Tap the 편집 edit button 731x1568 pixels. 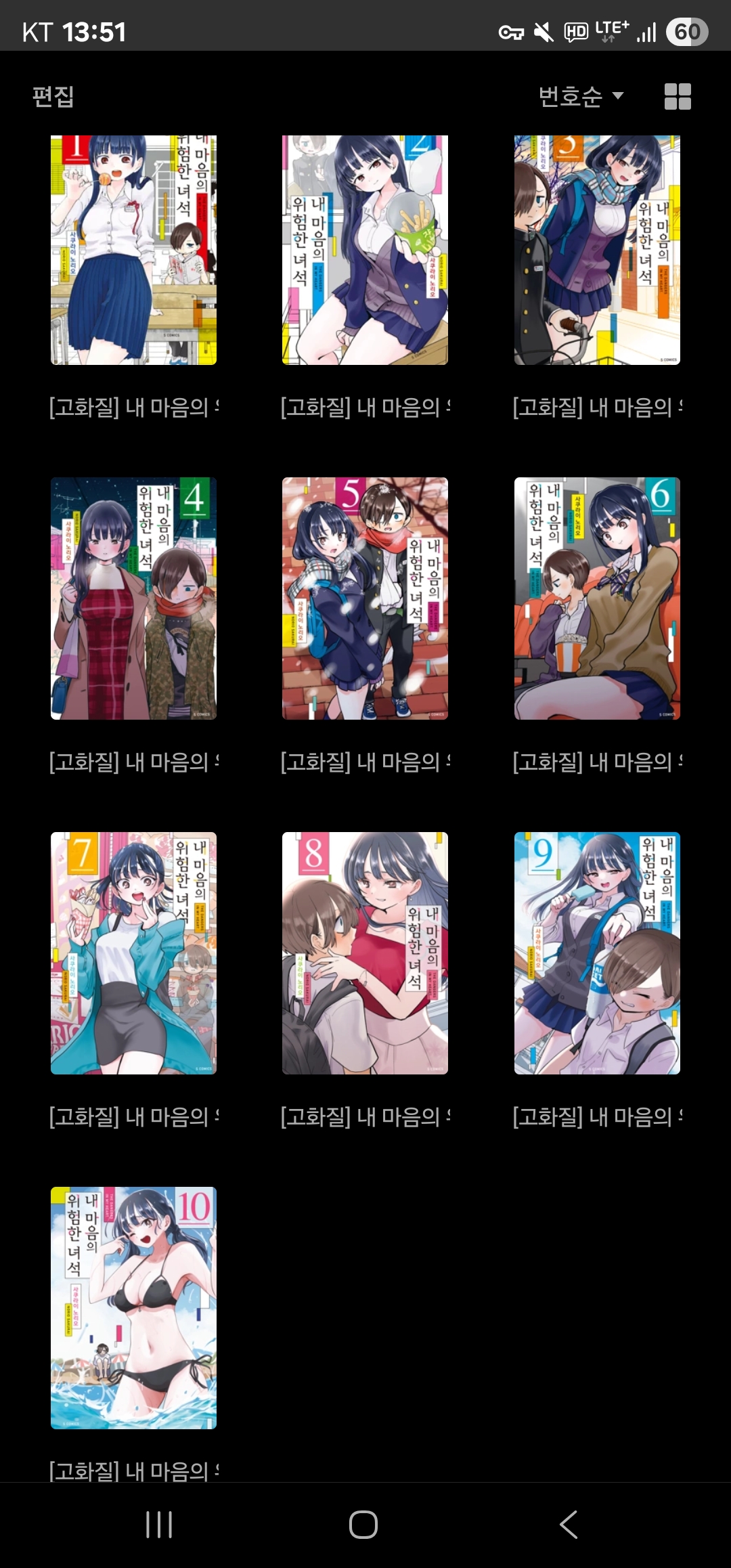(53, 96)
